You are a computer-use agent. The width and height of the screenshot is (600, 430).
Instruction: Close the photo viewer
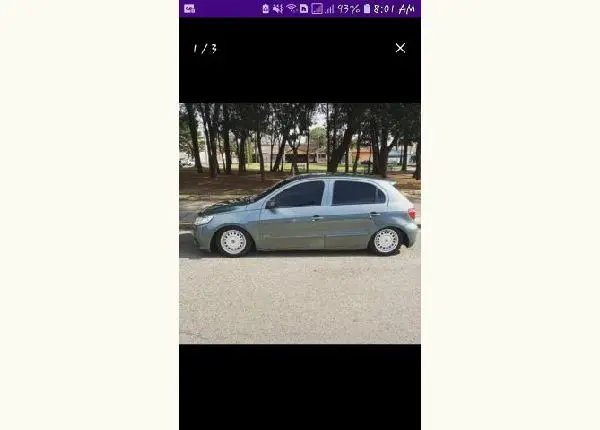400,48
